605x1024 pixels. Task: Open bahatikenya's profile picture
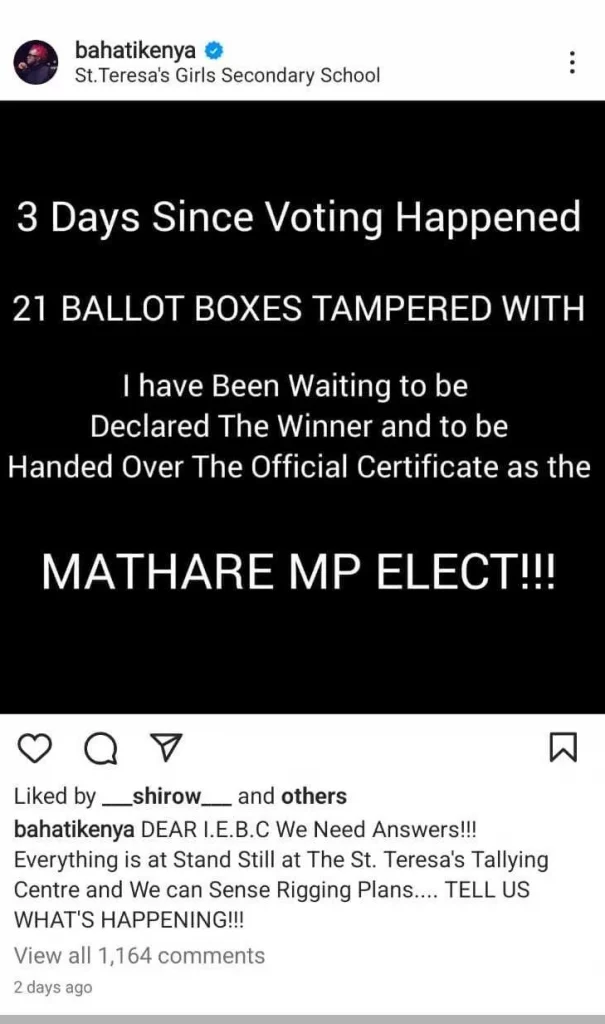coord(35,62)
